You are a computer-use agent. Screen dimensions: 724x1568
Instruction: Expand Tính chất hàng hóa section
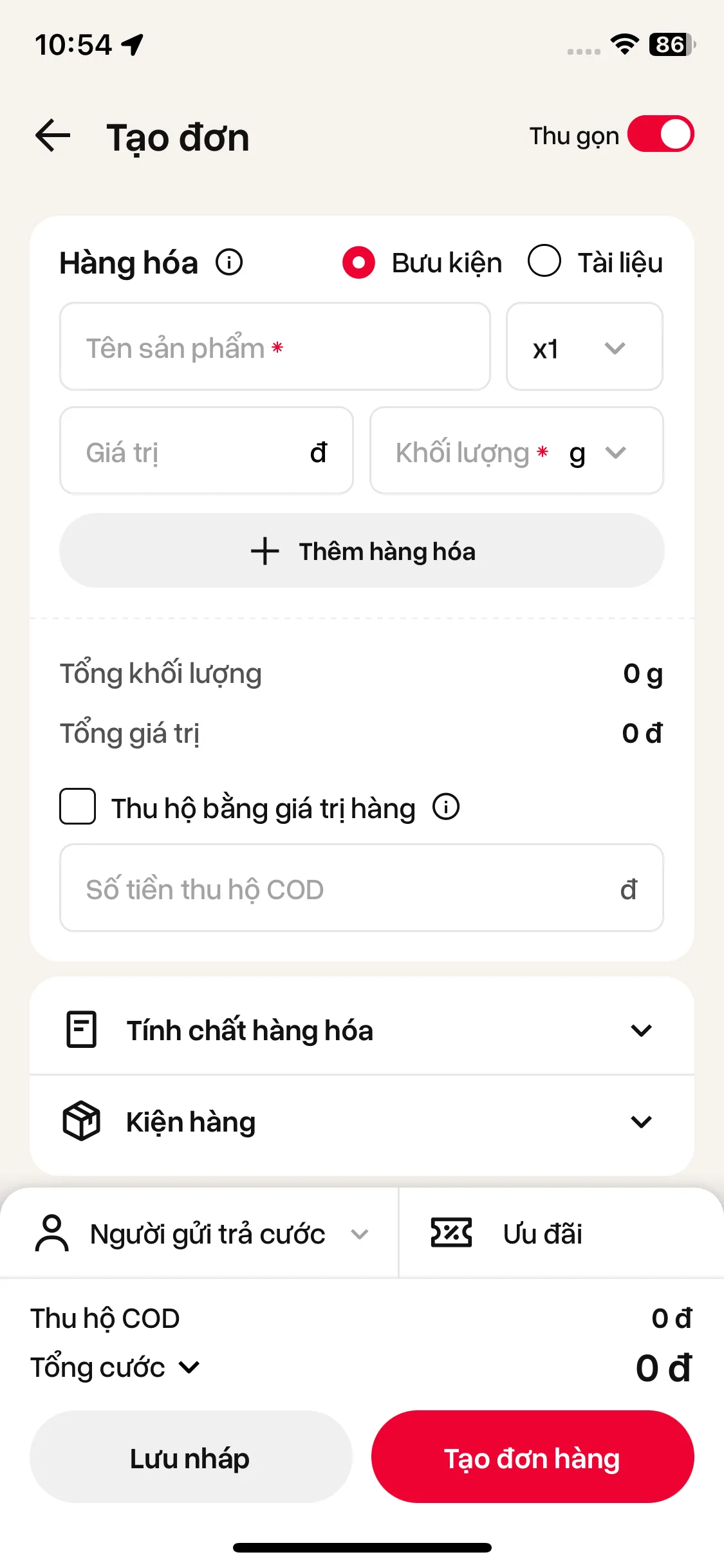pos(362,1030)
